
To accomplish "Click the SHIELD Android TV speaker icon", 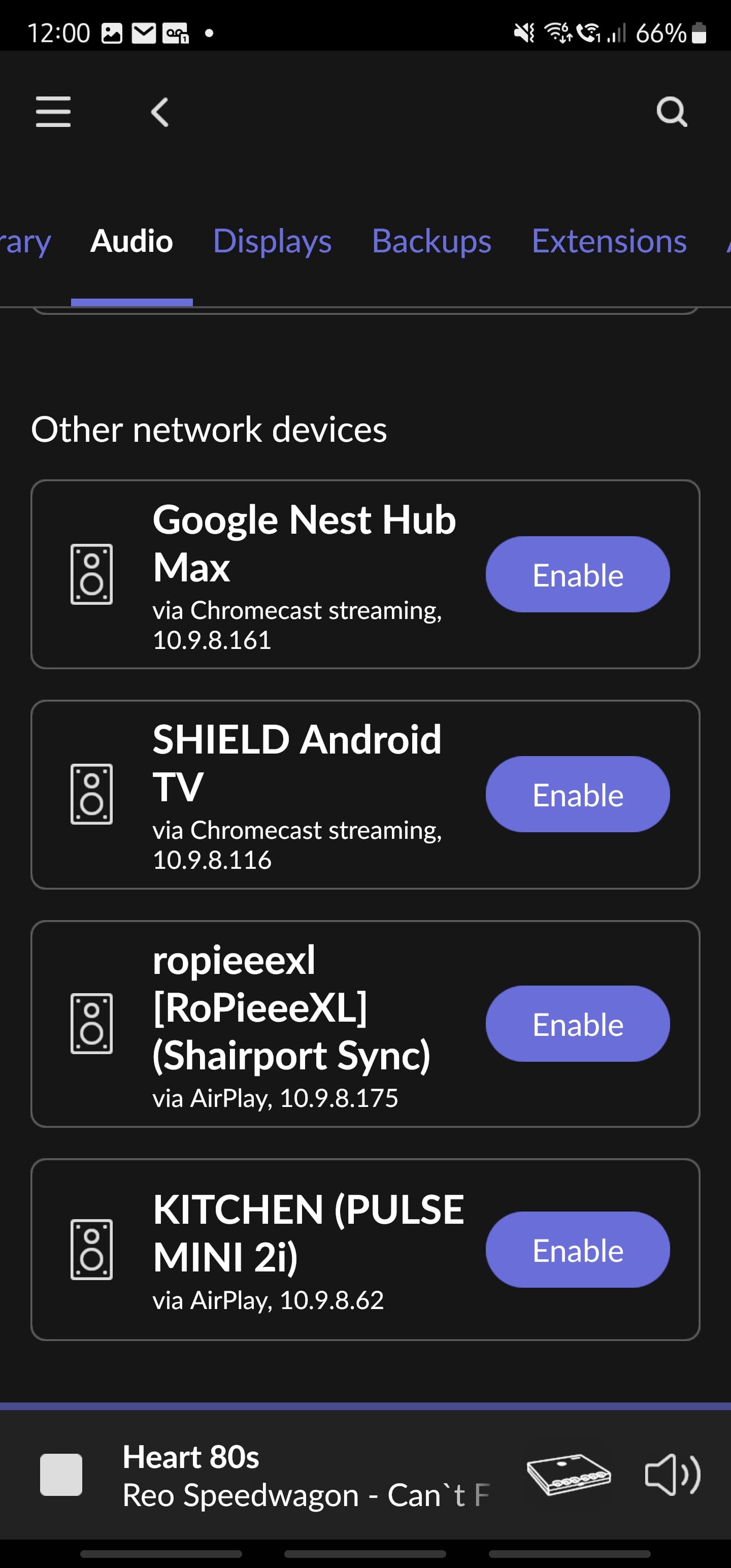I will click(91, 793).
